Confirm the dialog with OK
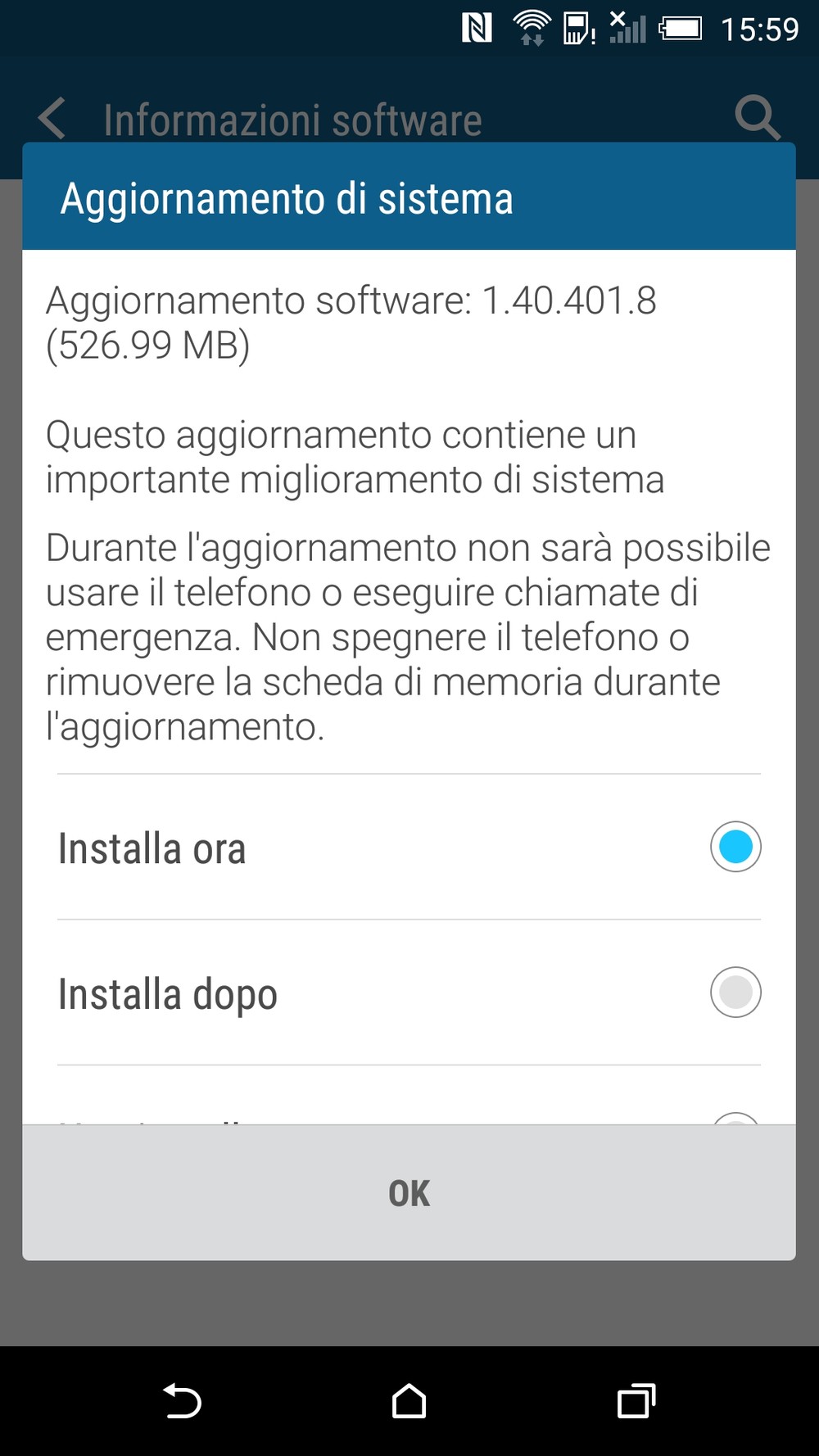819x1456 pixels. 409,1192
